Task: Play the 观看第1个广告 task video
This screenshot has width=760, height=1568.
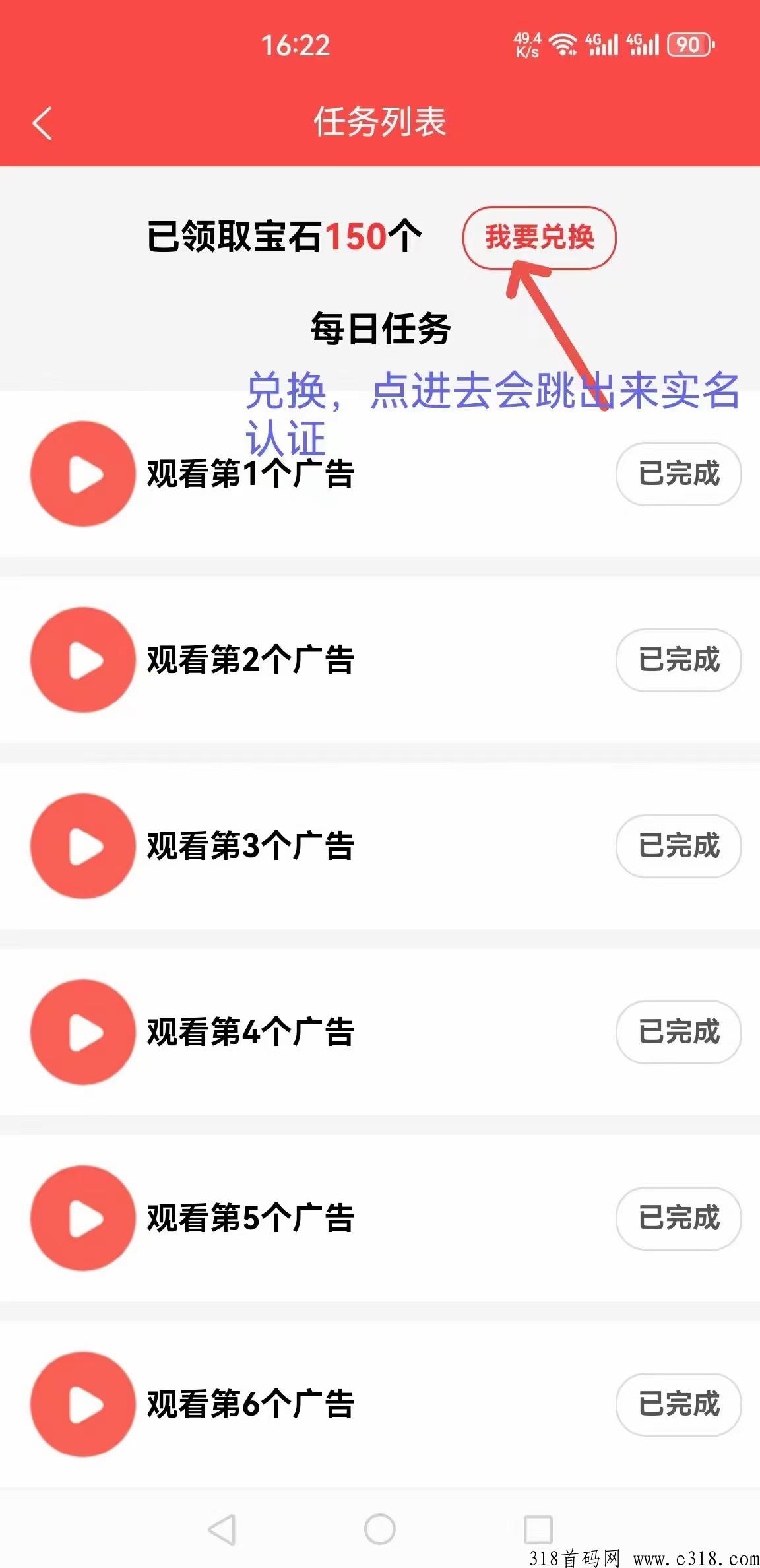Action: pyautogui.click(x=83, y=474)
